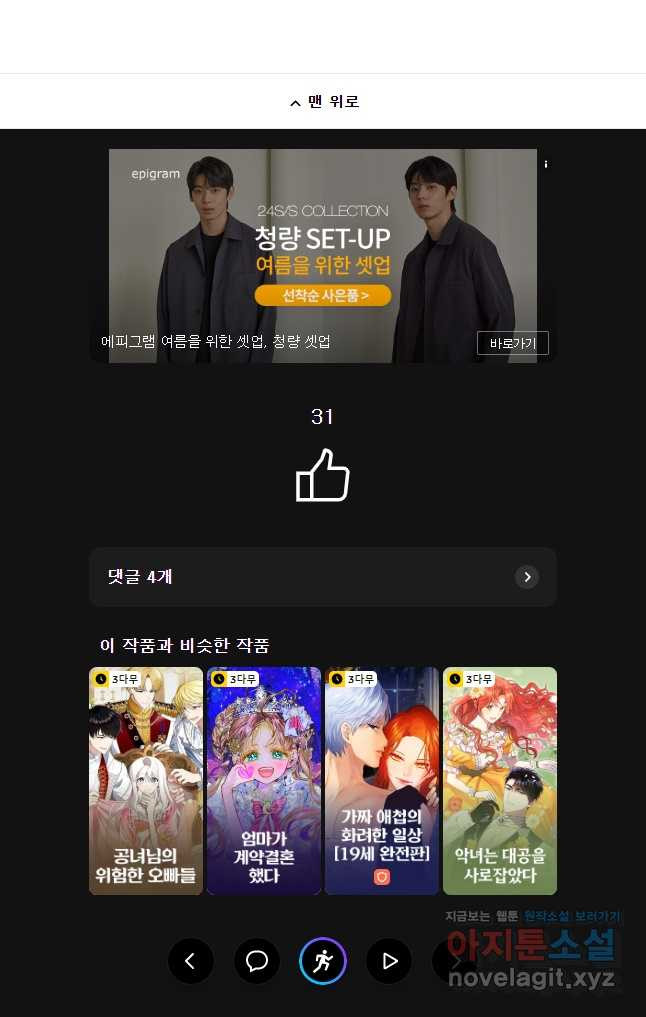Tap the running-figure icon in the bottom bar
The width and height of the screenshot is (646, 1017).
[323, 961]
